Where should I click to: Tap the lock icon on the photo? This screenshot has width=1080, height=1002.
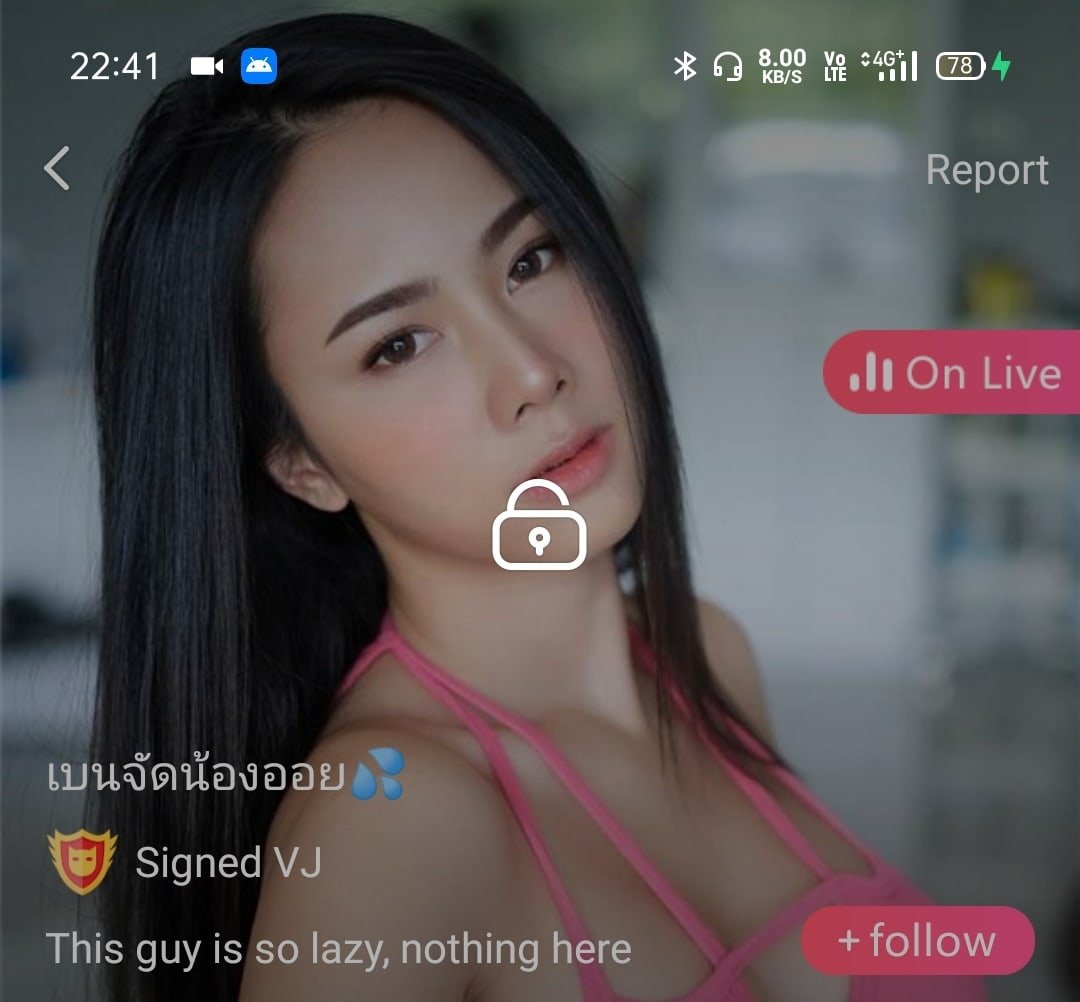(539, 527)
